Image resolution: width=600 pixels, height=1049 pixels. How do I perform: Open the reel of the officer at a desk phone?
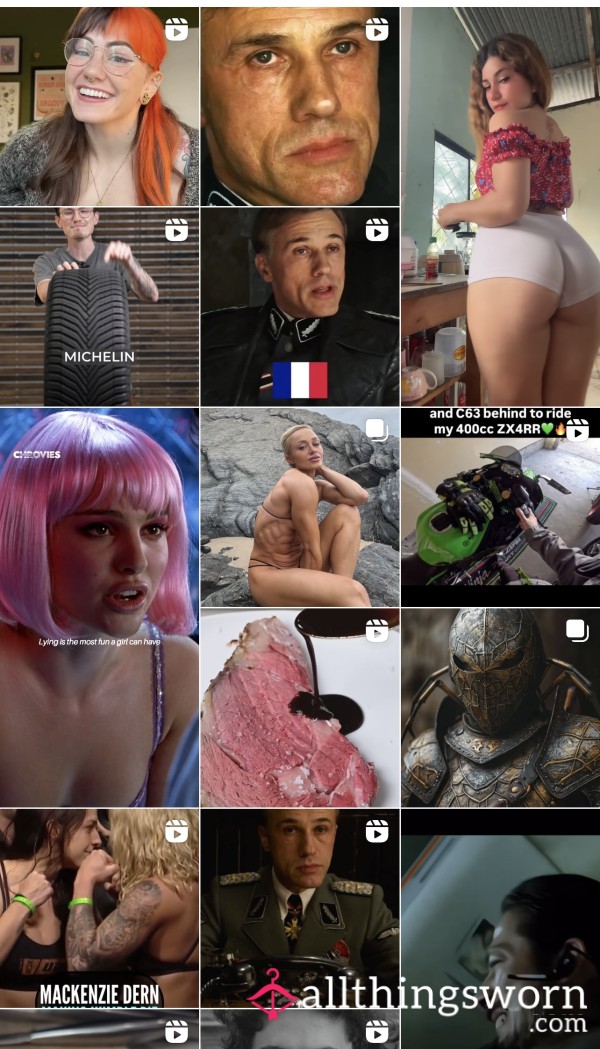pyautogui.click(x=300, y=909)
